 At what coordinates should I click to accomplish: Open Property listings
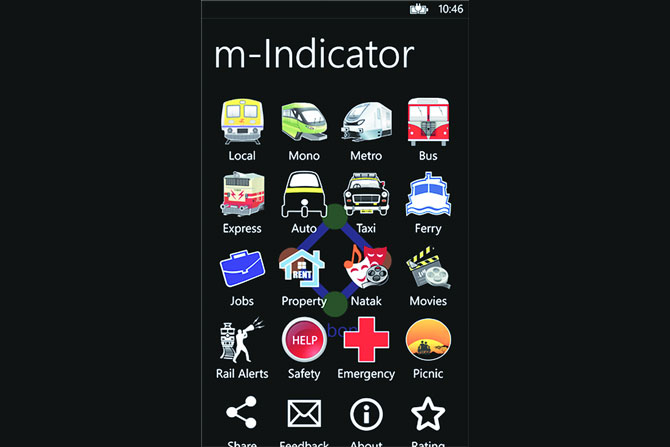tap(304, 268)
